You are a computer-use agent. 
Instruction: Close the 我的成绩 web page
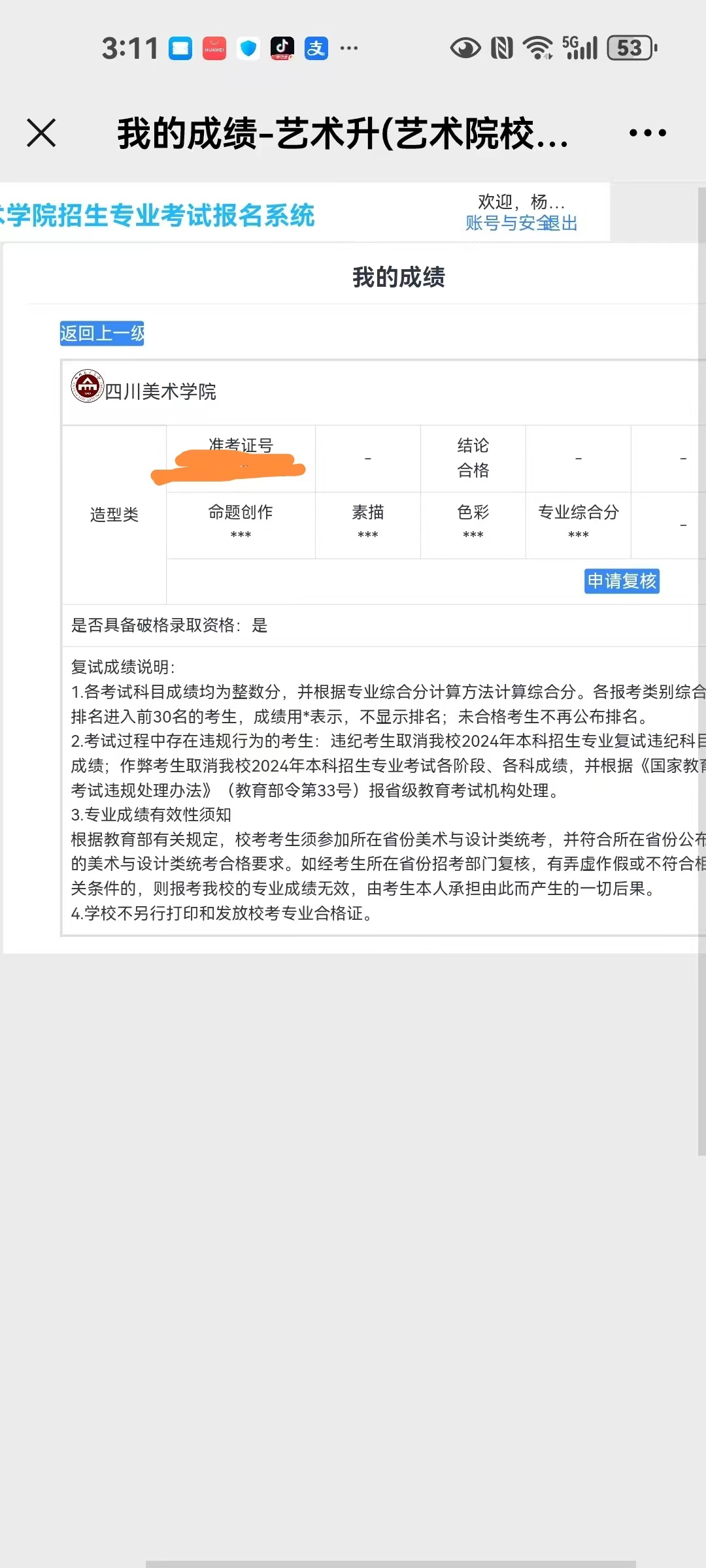41,133
